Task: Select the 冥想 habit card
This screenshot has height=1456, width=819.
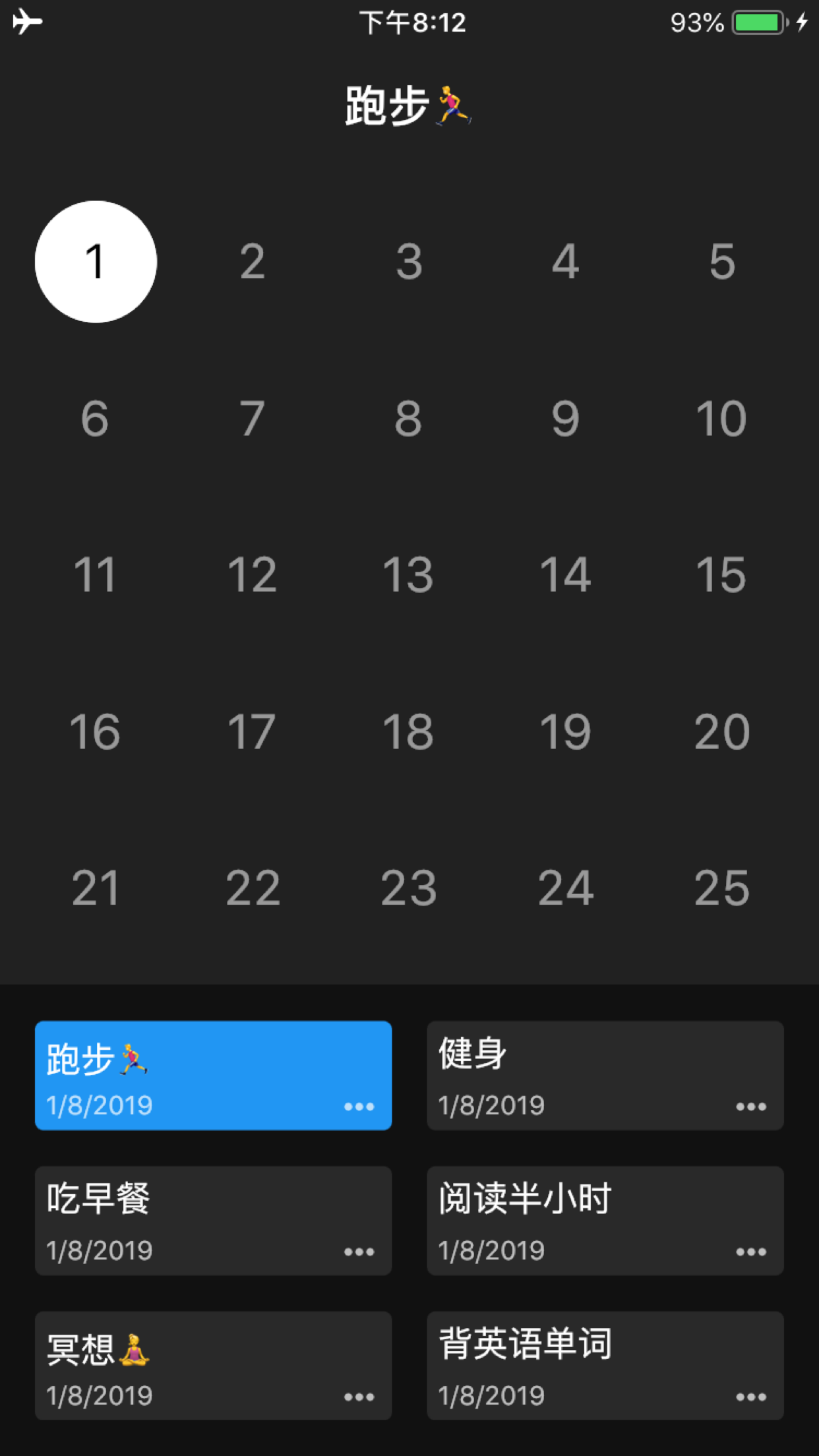Action: click(213, 1366)
